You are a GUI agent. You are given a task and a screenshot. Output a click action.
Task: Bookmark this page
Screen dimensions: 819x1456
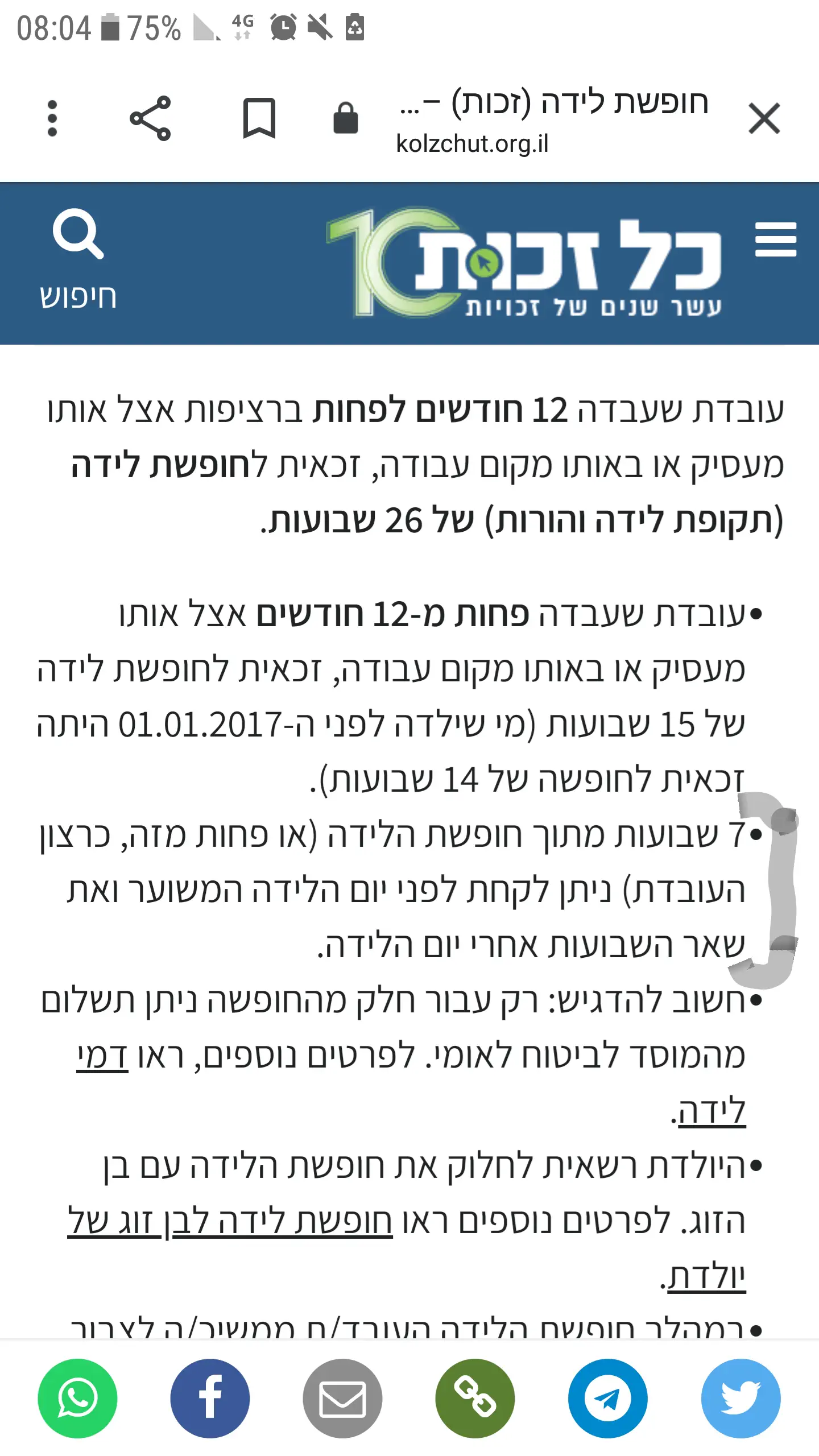[x=259, y=118]
